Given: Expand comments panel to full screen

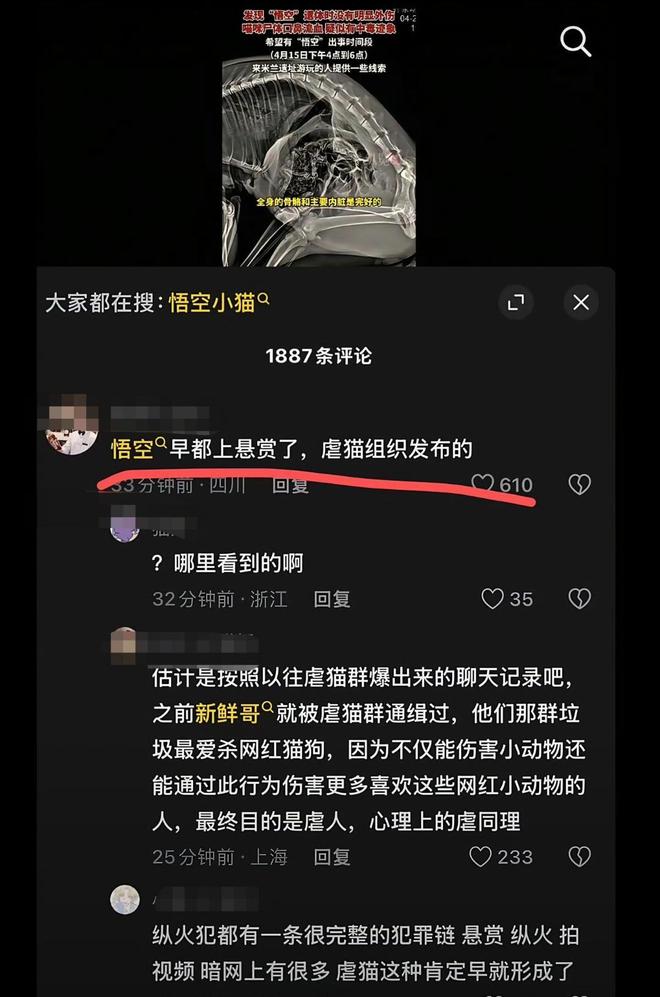Looking at the screenshot, I should 516,302.
